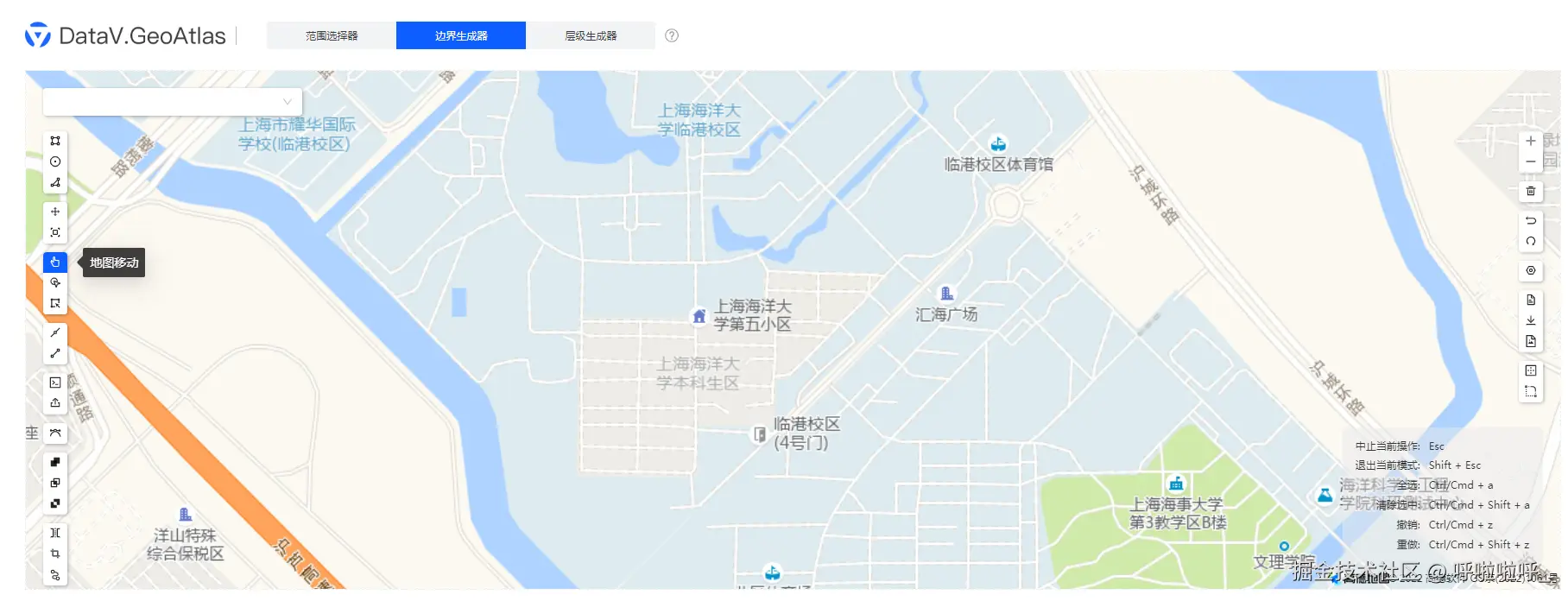The image size is (1568, 601).
Task: Choose the draw rectangle tool
Action: coord(55,141)
